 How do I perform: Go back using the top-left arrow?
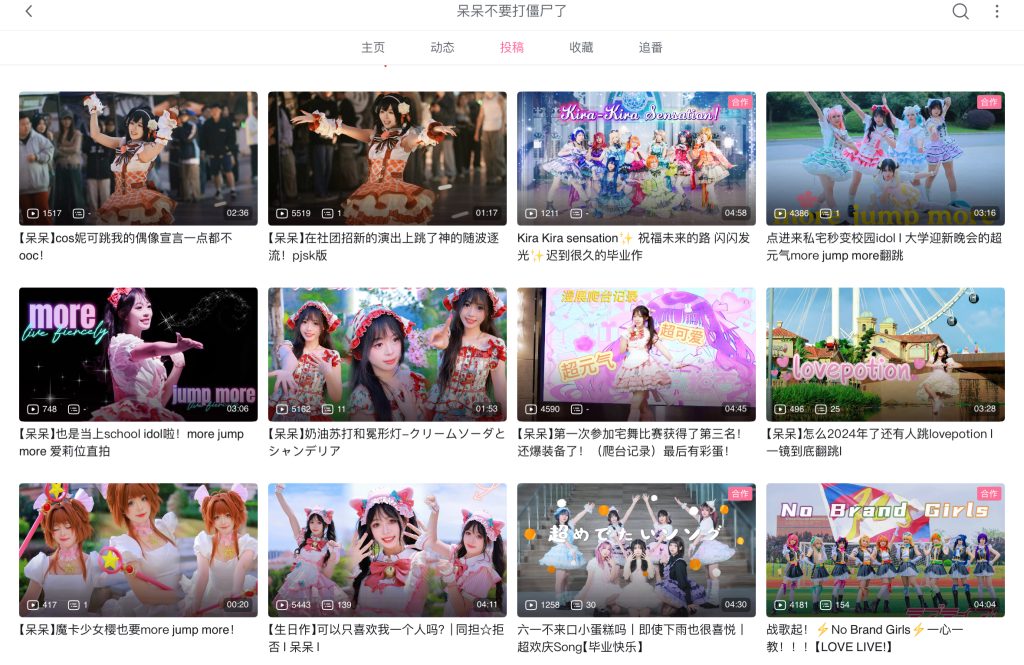(x=29, y=12)
